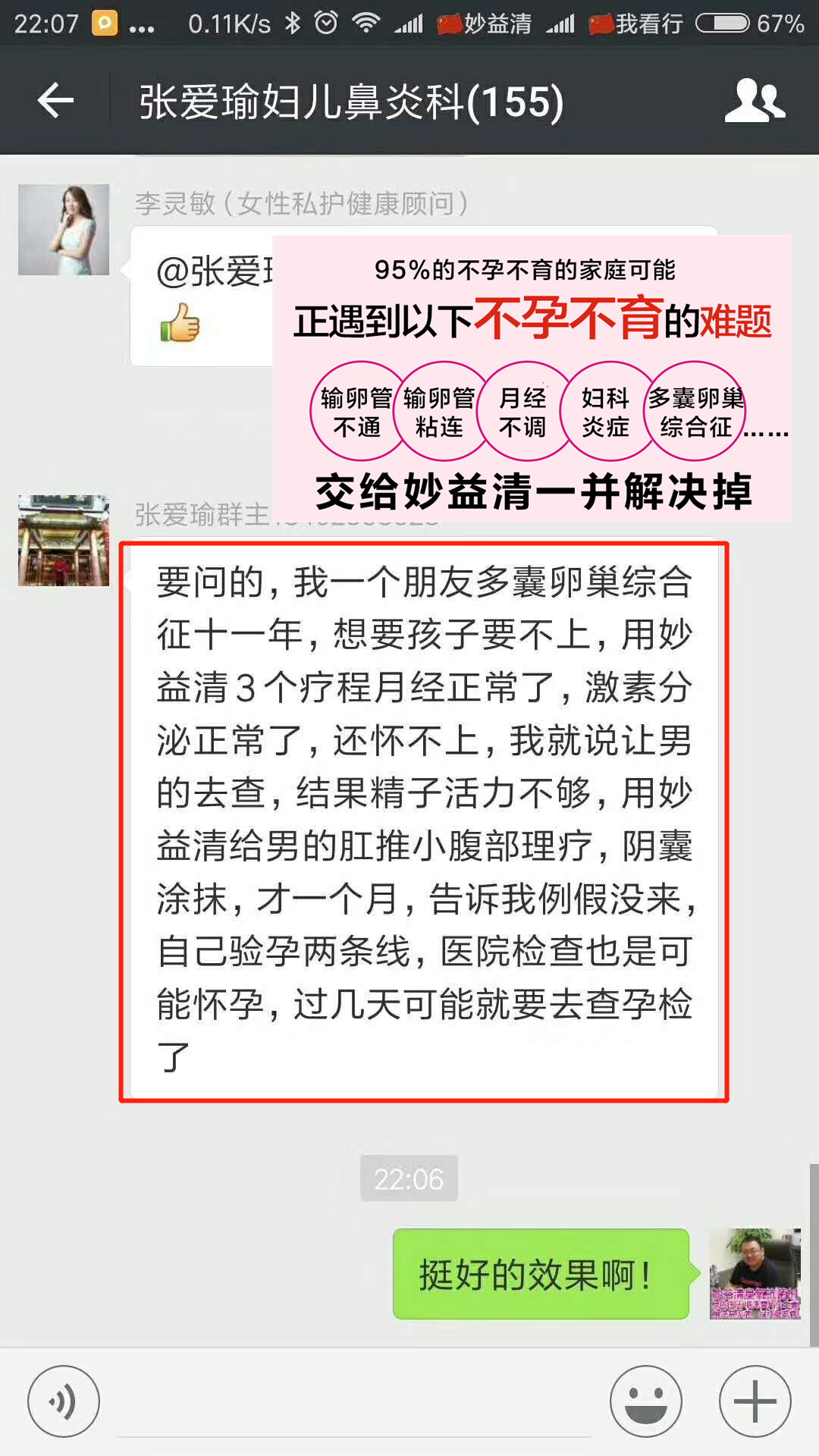Screen dimensions: 819x1456
Task: Switch to voice message input
Action: (x=63, y=1401)
